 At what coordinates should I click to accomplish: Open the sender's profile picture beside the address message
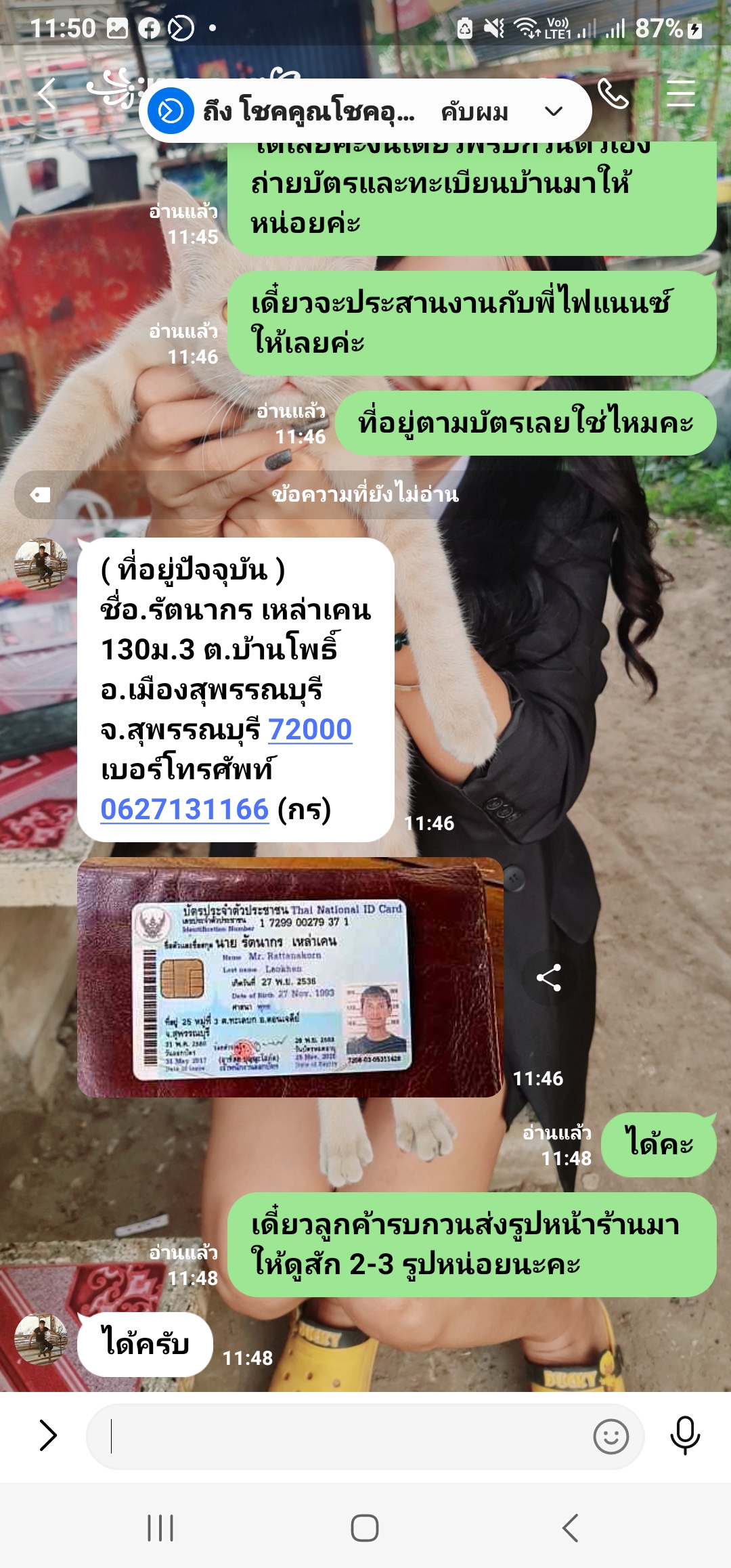pyautogui.click(x=41, y=564)
